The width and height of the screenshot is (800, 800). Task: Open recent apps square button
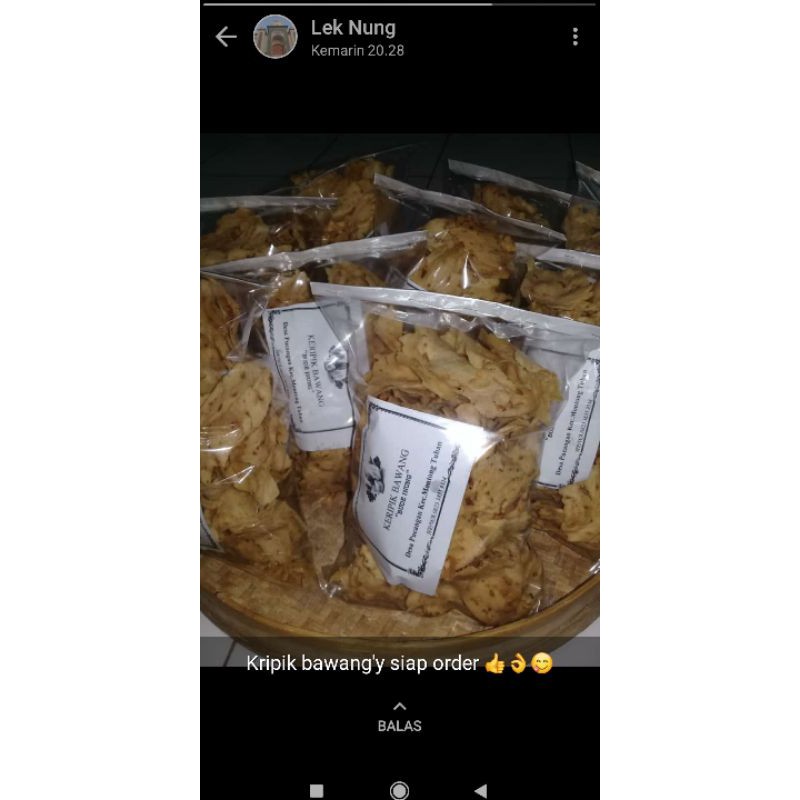[x=317, y=790]
